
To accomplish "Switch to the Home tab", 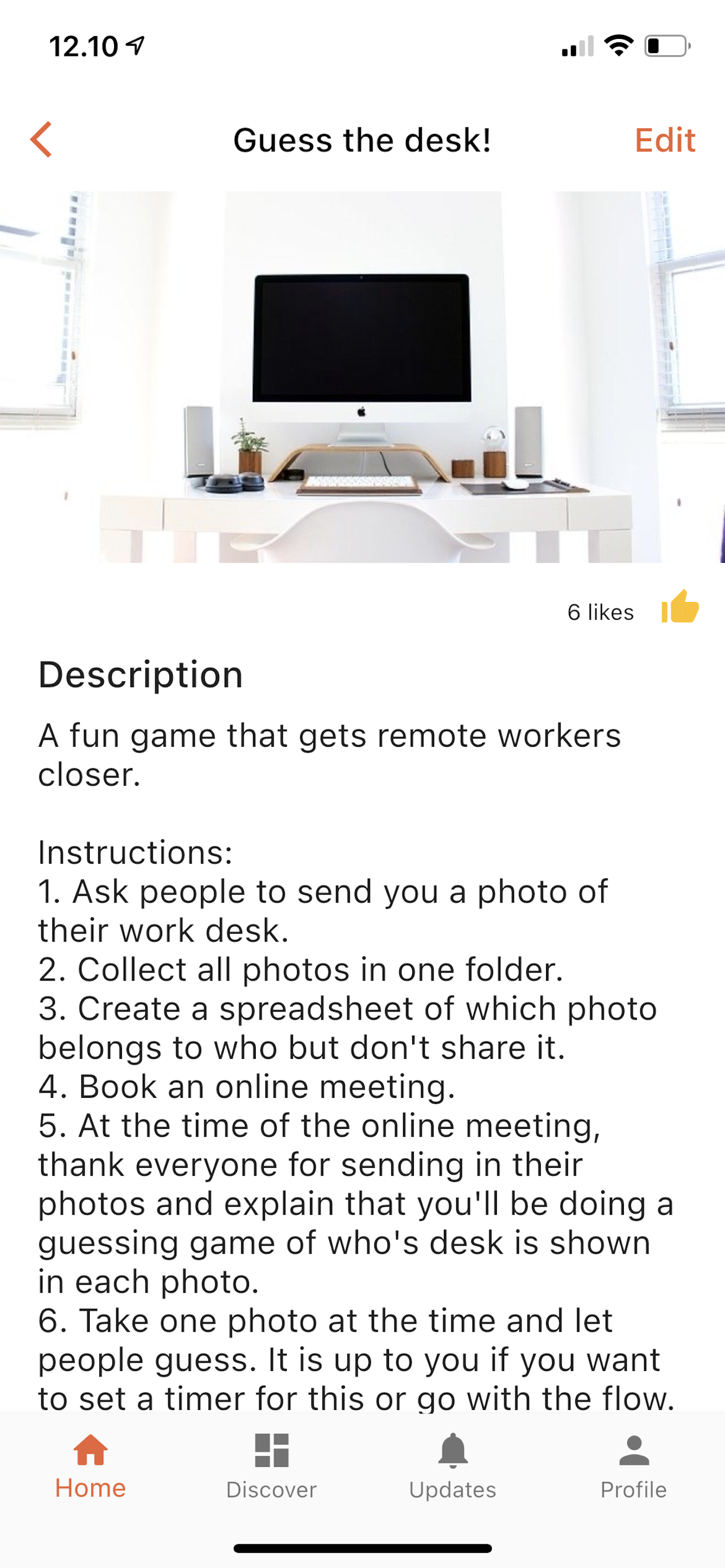I will pyautogui.click(x=91, y=1466).
